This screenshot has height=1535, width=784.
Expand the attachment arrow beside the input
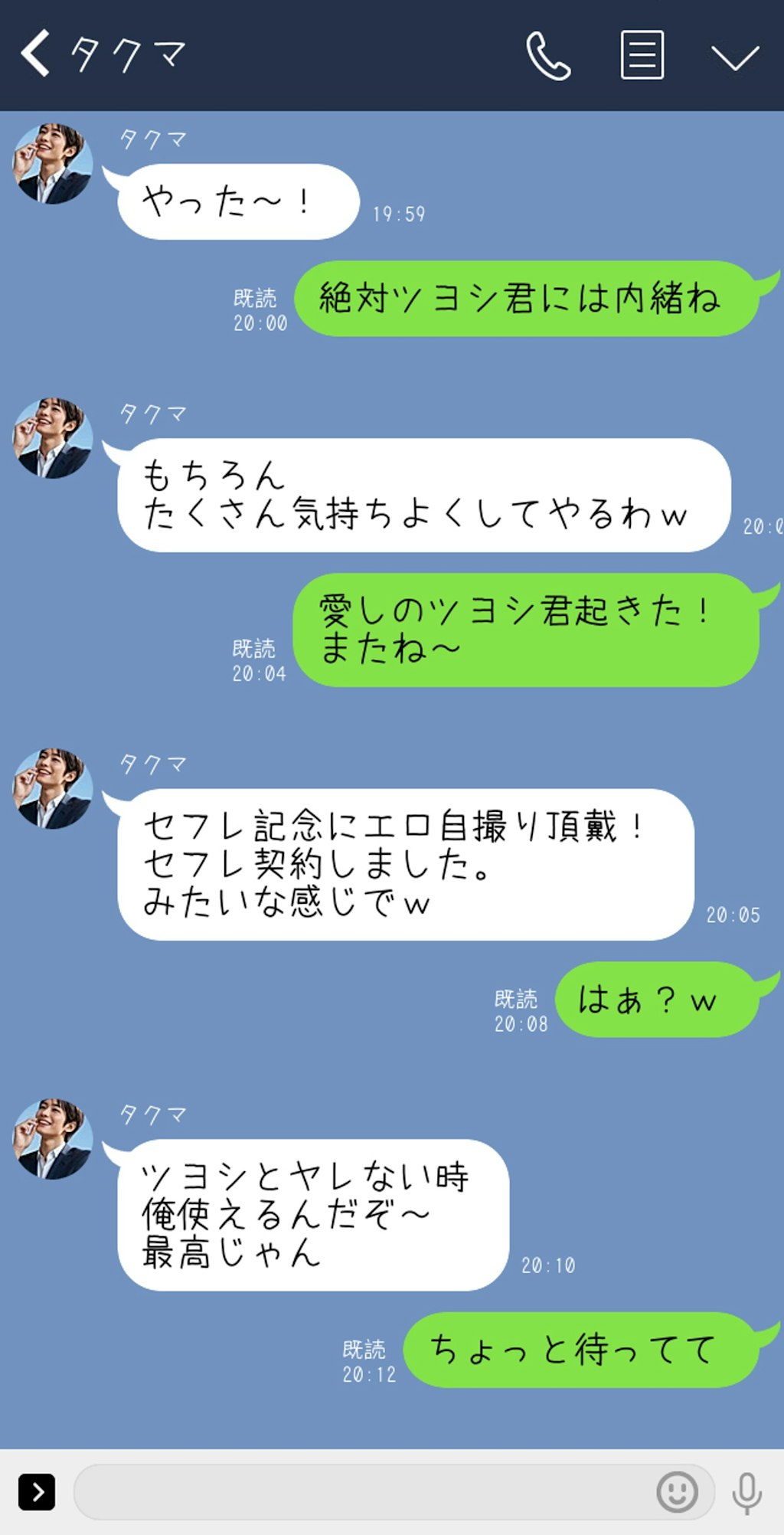pos(37,1491)
